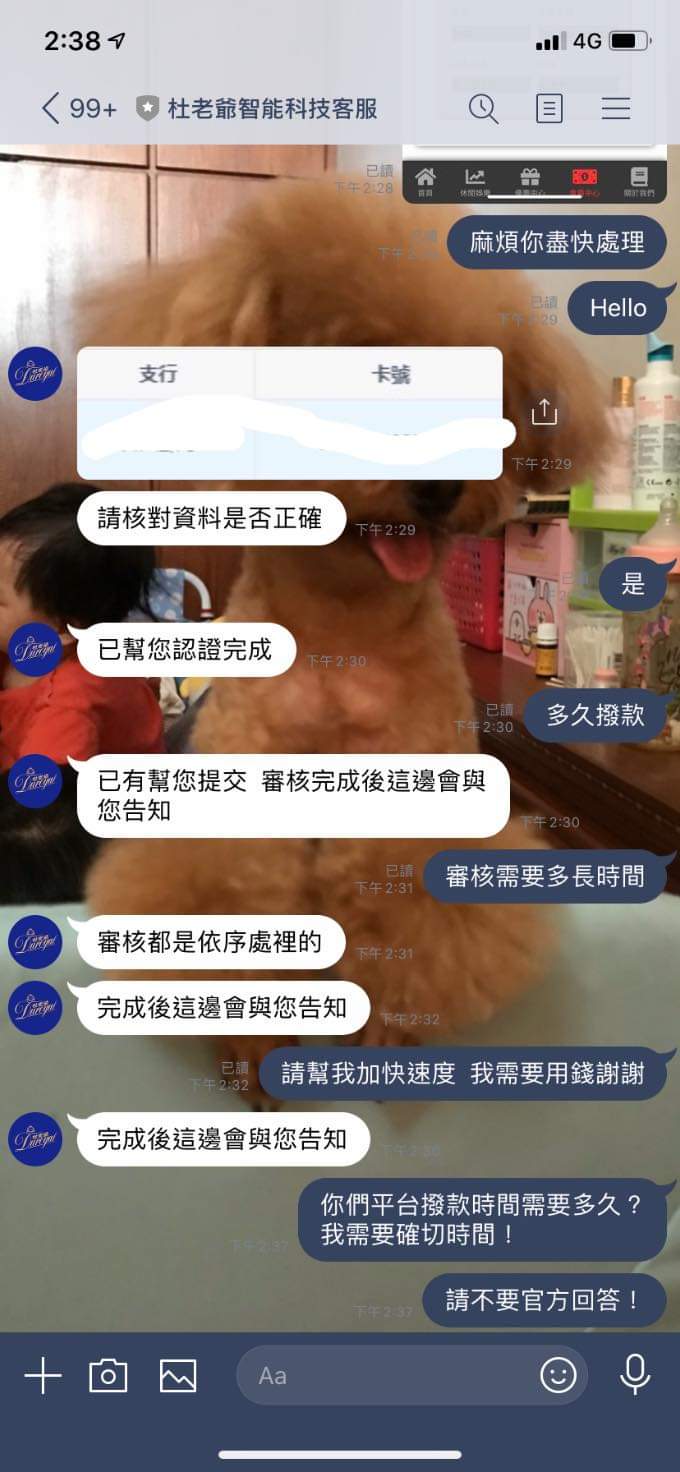Open the plus attachment menu
The height and width of the screenshot is (1472, 680).
pyautogui.click(x=43, y=1377)
